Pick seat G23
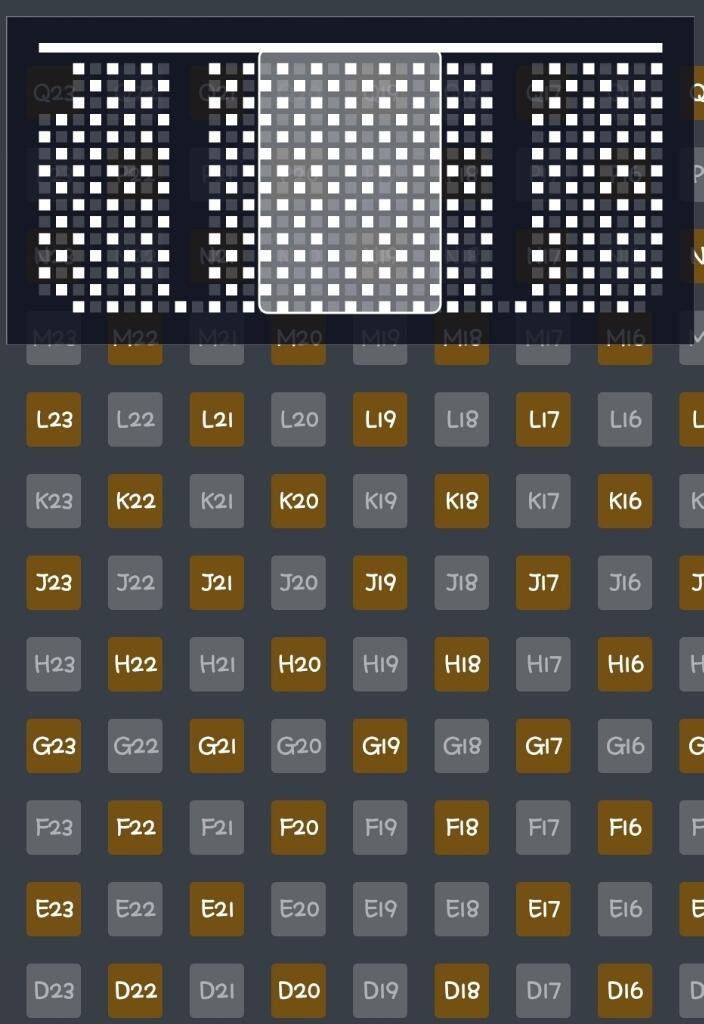 click(54, 746)
